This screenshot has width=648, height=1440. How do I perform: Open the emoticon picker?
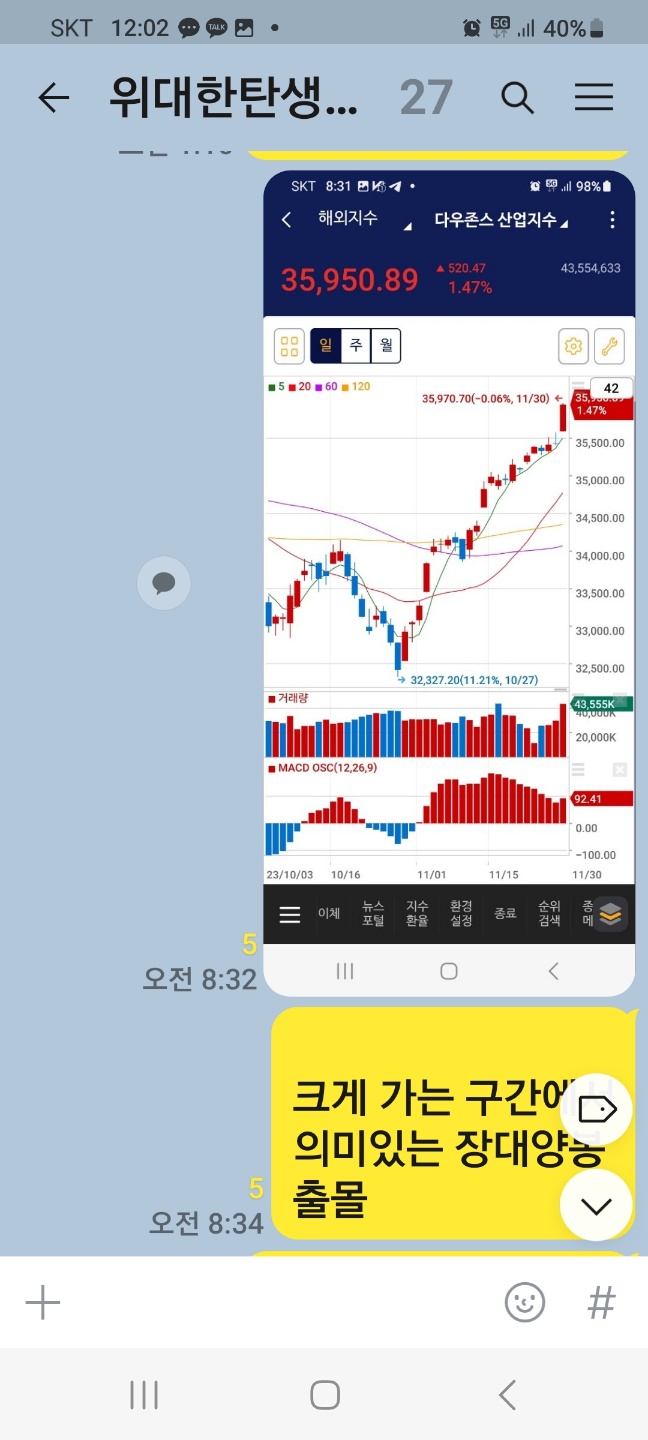point(525,1303)
